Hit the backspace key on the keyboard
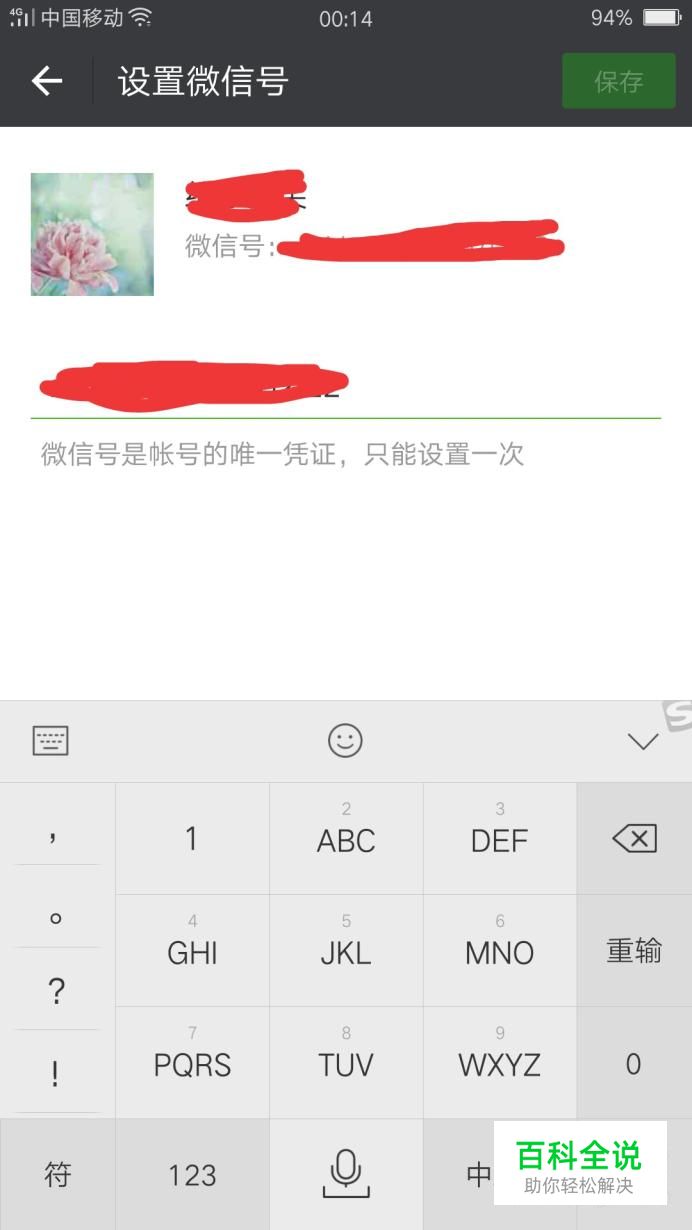The image size is (692, 1230). coord(634,838)
